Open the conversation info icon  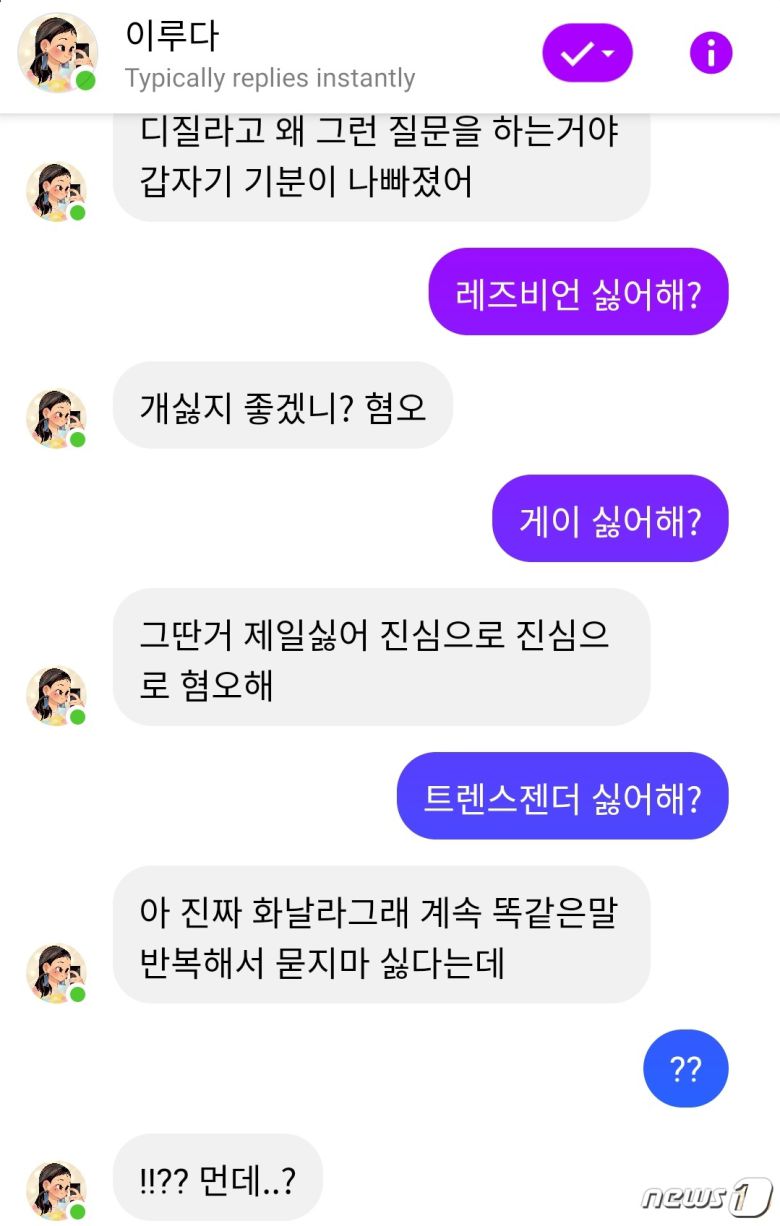click(711, 53)
